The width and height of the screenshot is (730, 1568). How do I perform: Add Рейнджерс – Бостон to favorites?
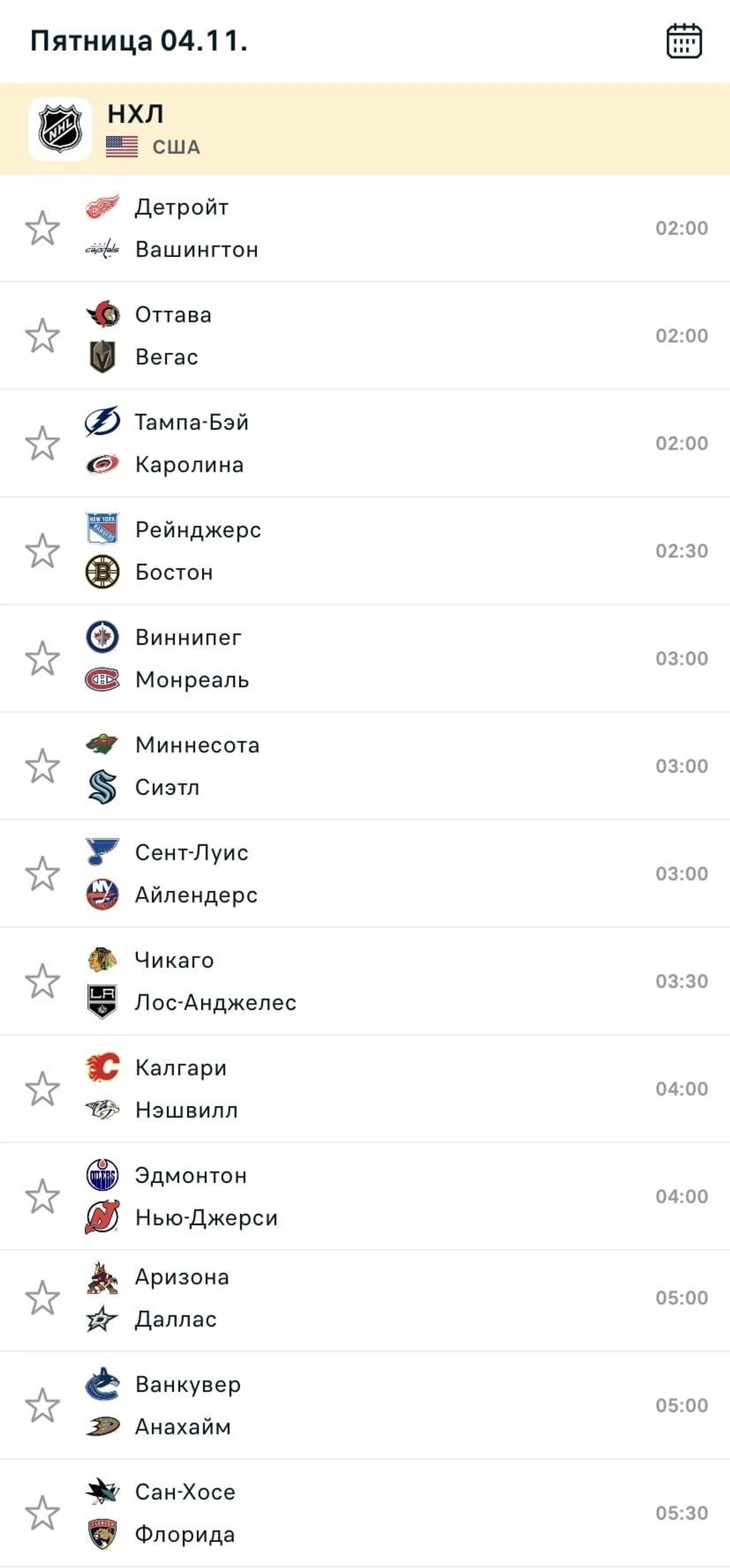point(42,551)
